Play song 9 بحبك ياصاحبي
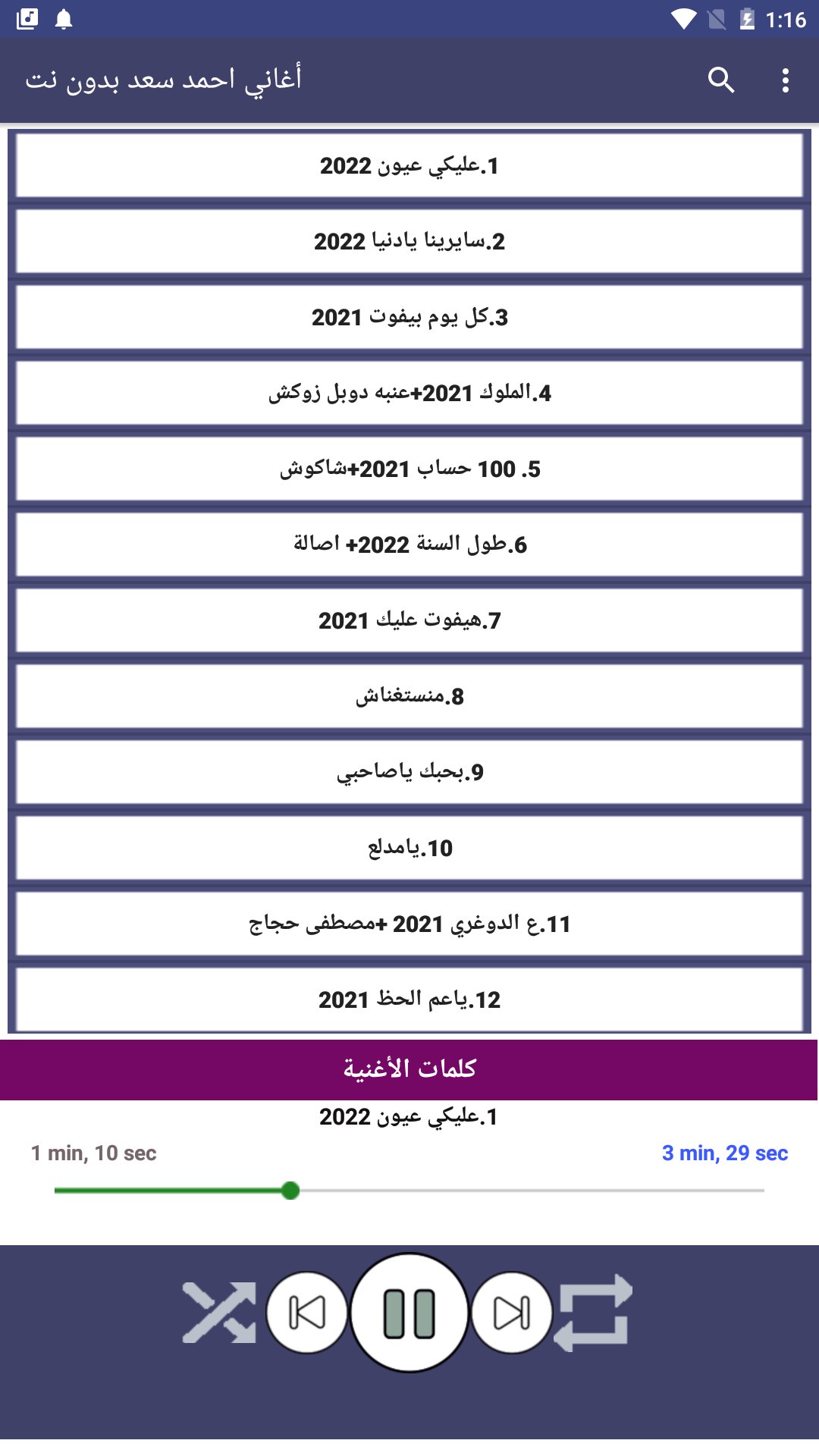Screen dimensions: 819x1456 point(409,772)
